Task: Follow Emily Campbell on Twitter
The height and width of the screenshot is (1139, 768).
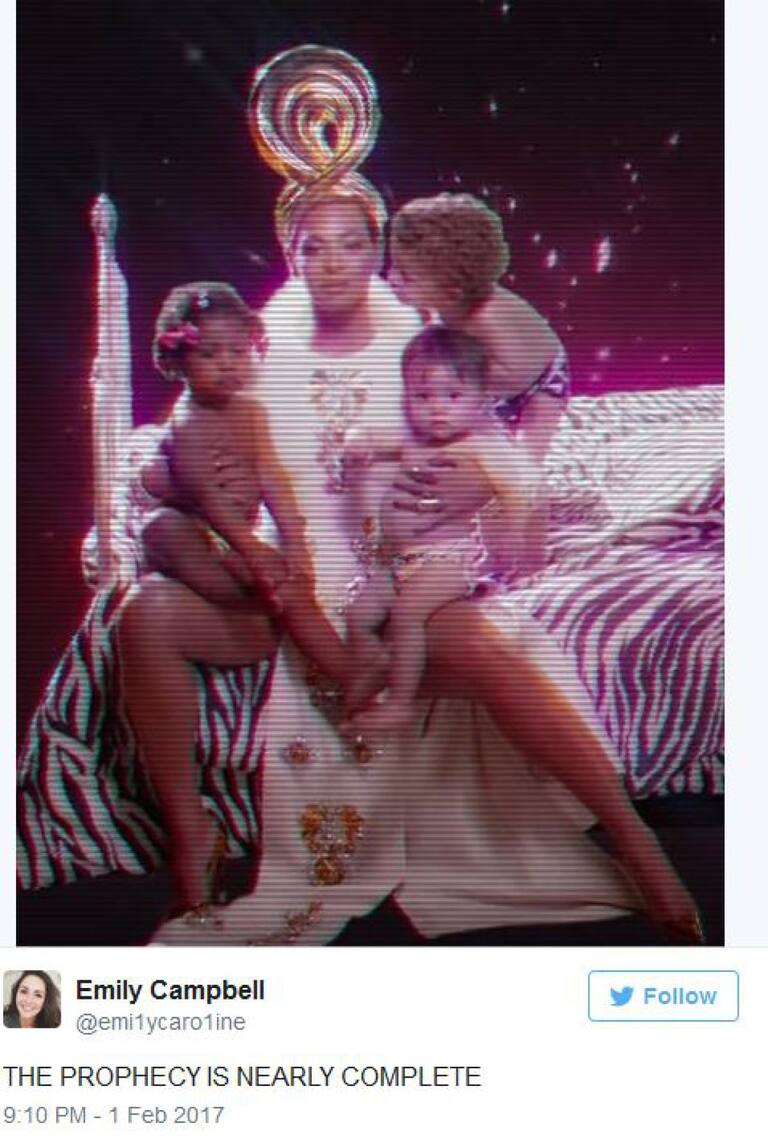Action: tap(663, 996)
